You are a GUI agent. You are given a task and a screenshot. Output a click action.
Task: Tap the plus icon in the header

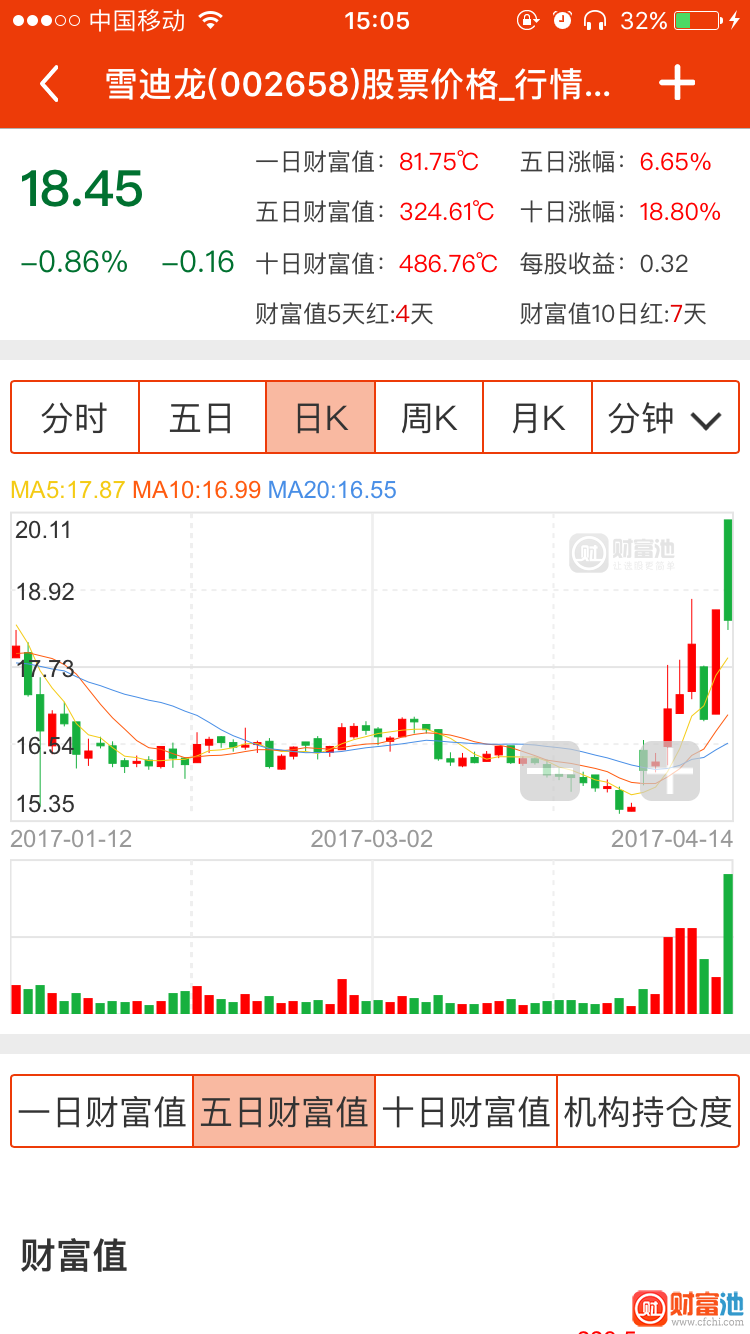tap(677, 83)
